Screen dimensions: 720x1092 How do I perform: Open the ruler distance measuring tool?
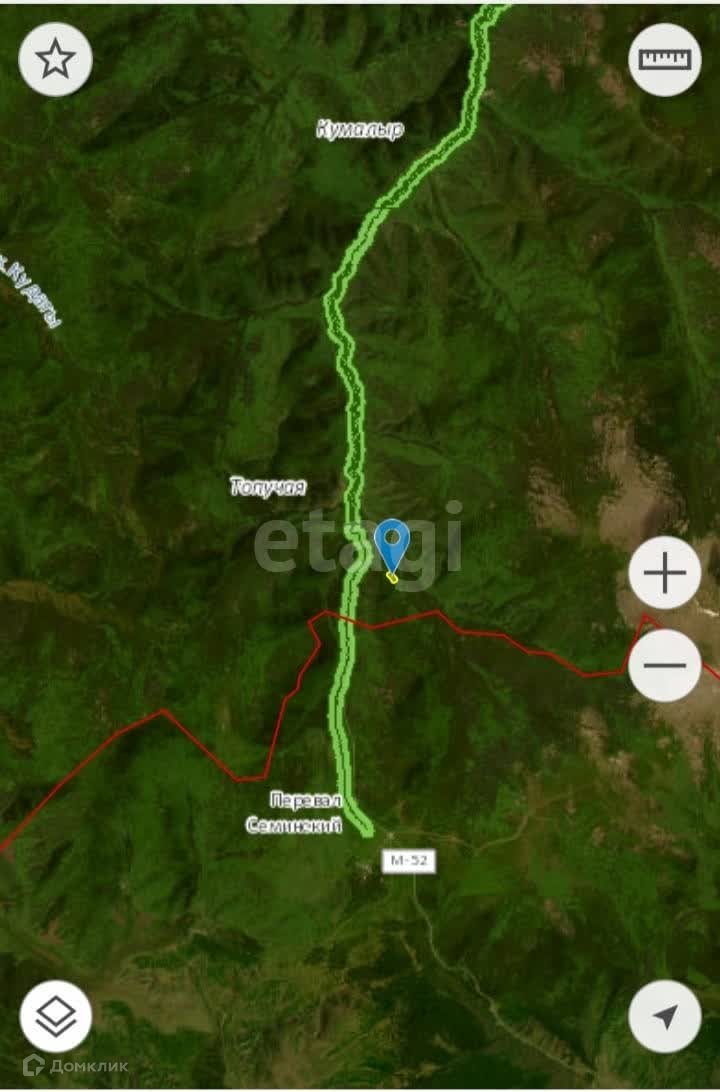click(665, 60)
